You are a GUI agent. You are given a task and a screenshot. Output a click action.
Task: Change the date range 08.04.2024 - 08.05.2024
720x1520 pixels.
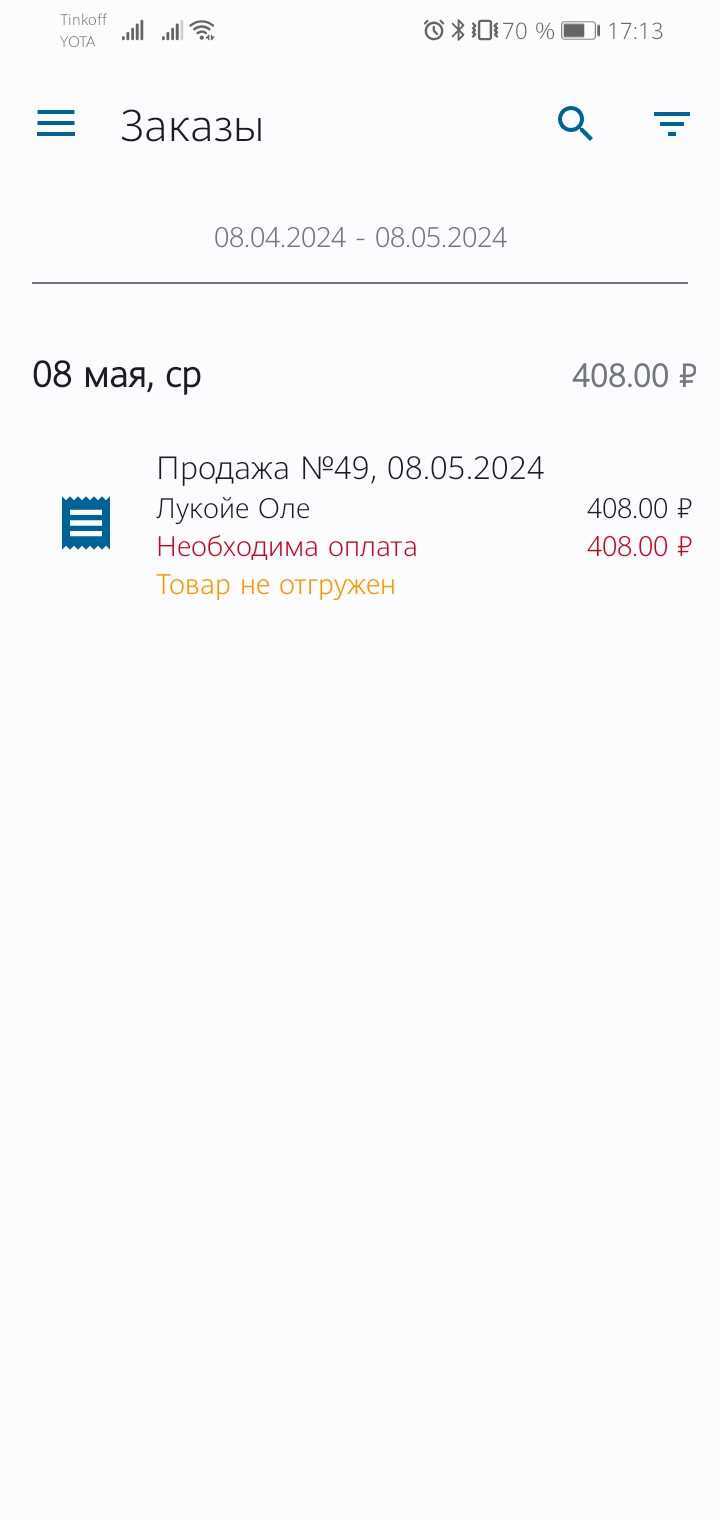(x=360, y=238)
